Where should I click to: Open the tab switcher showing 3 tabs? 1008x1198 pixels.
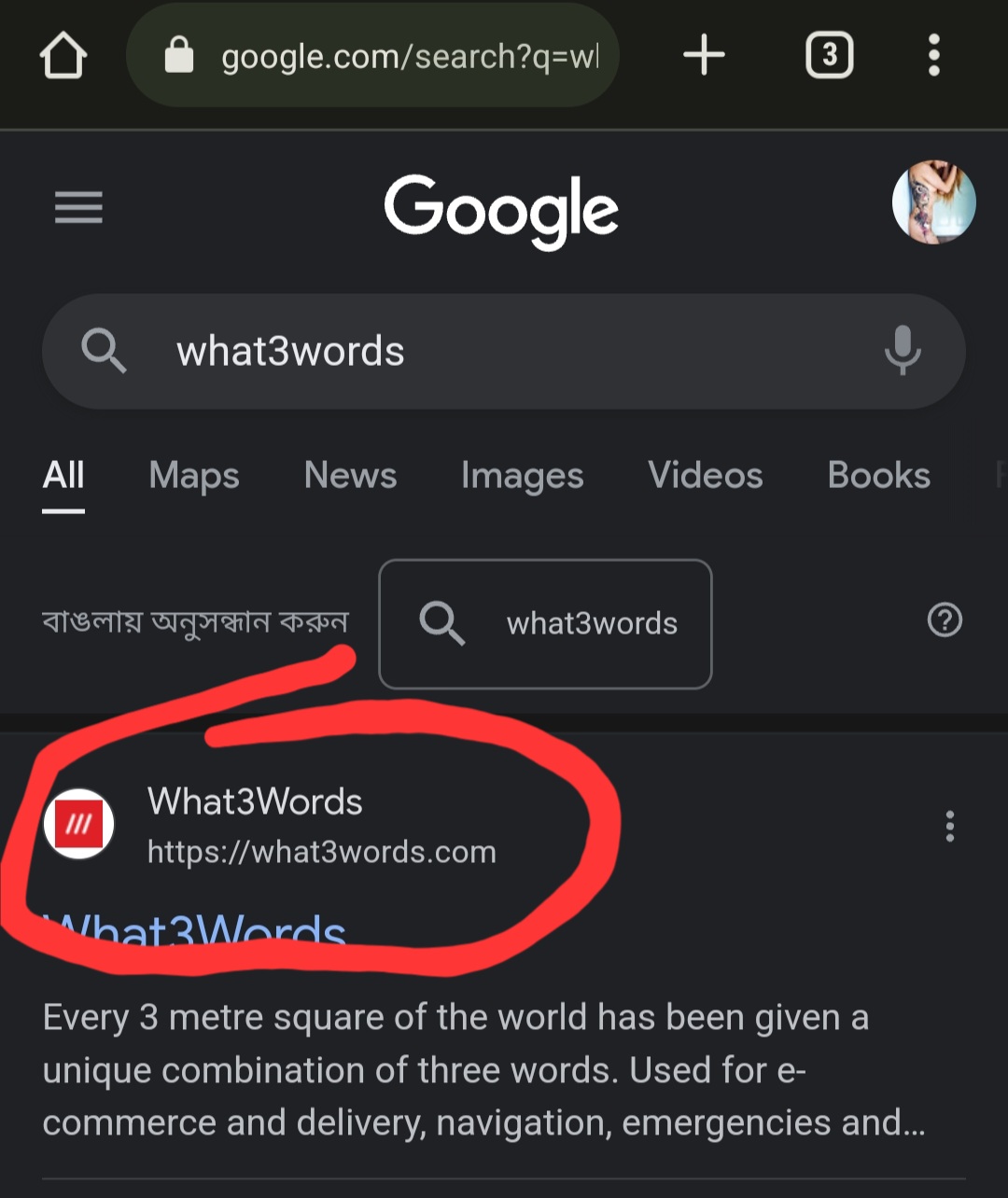pos(829,56)
